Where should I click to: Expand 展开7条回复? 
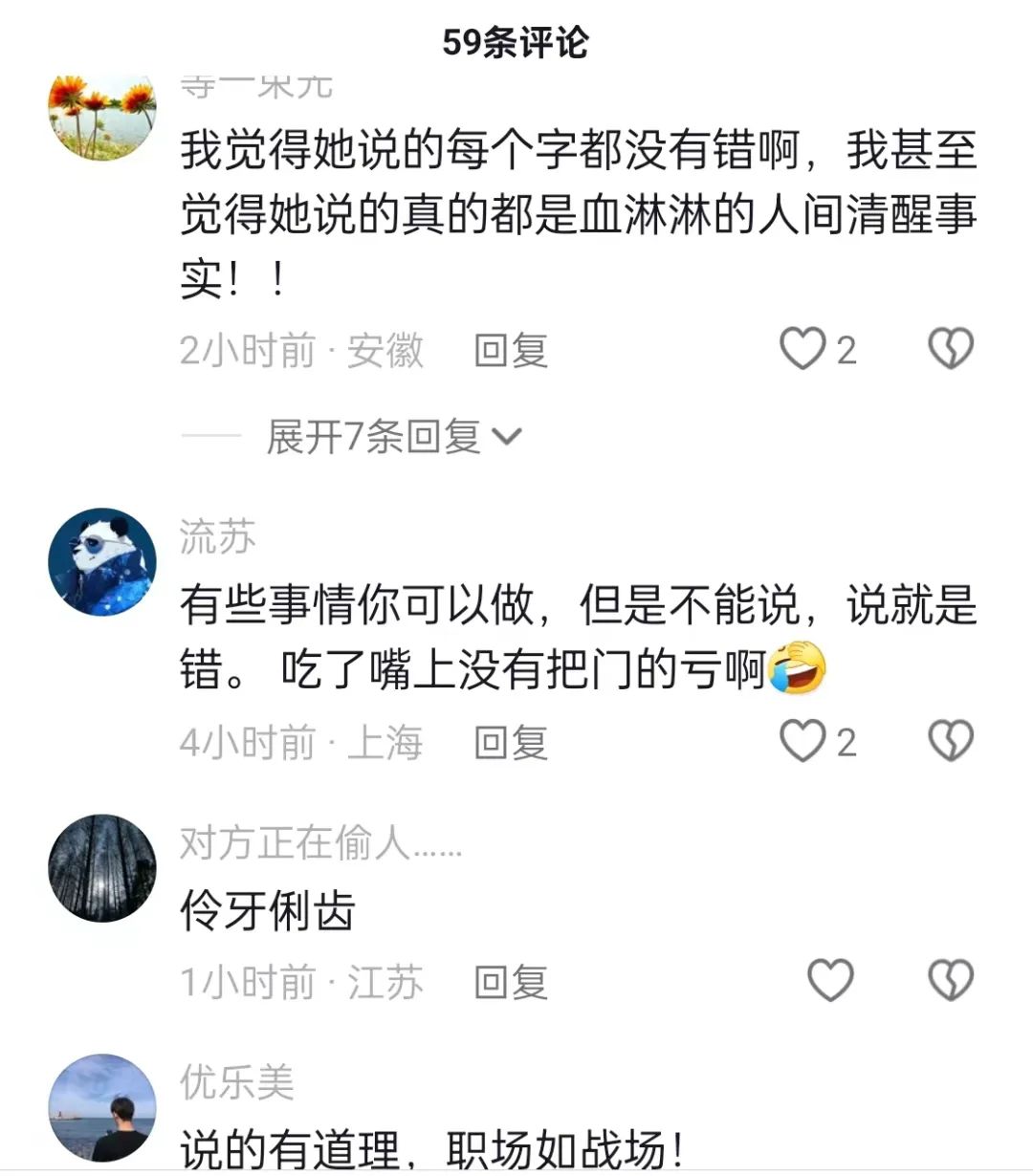click(x=394, y=437)
